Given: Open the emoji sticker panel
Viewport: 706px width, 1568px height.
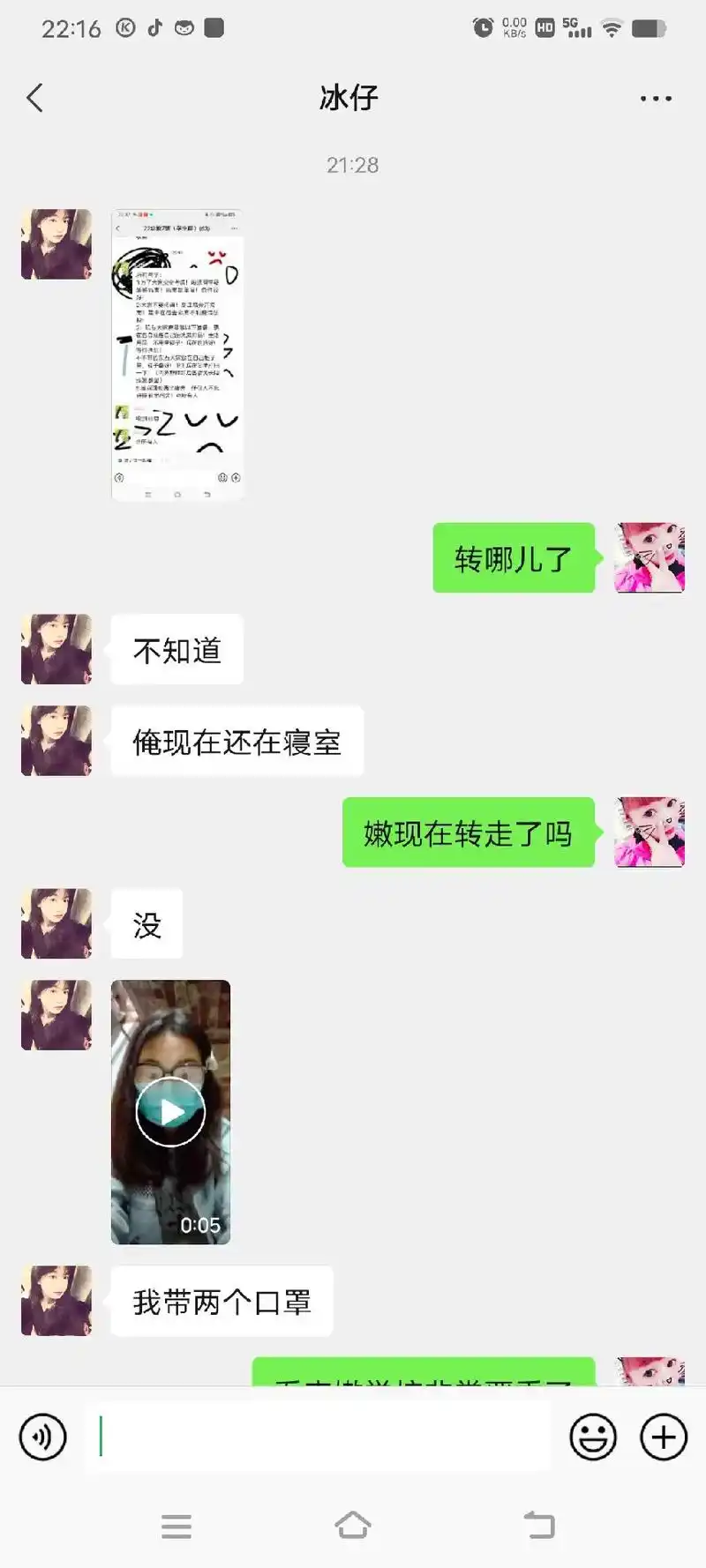Looking at the screenshot, I should click(x=593, y=1437).
